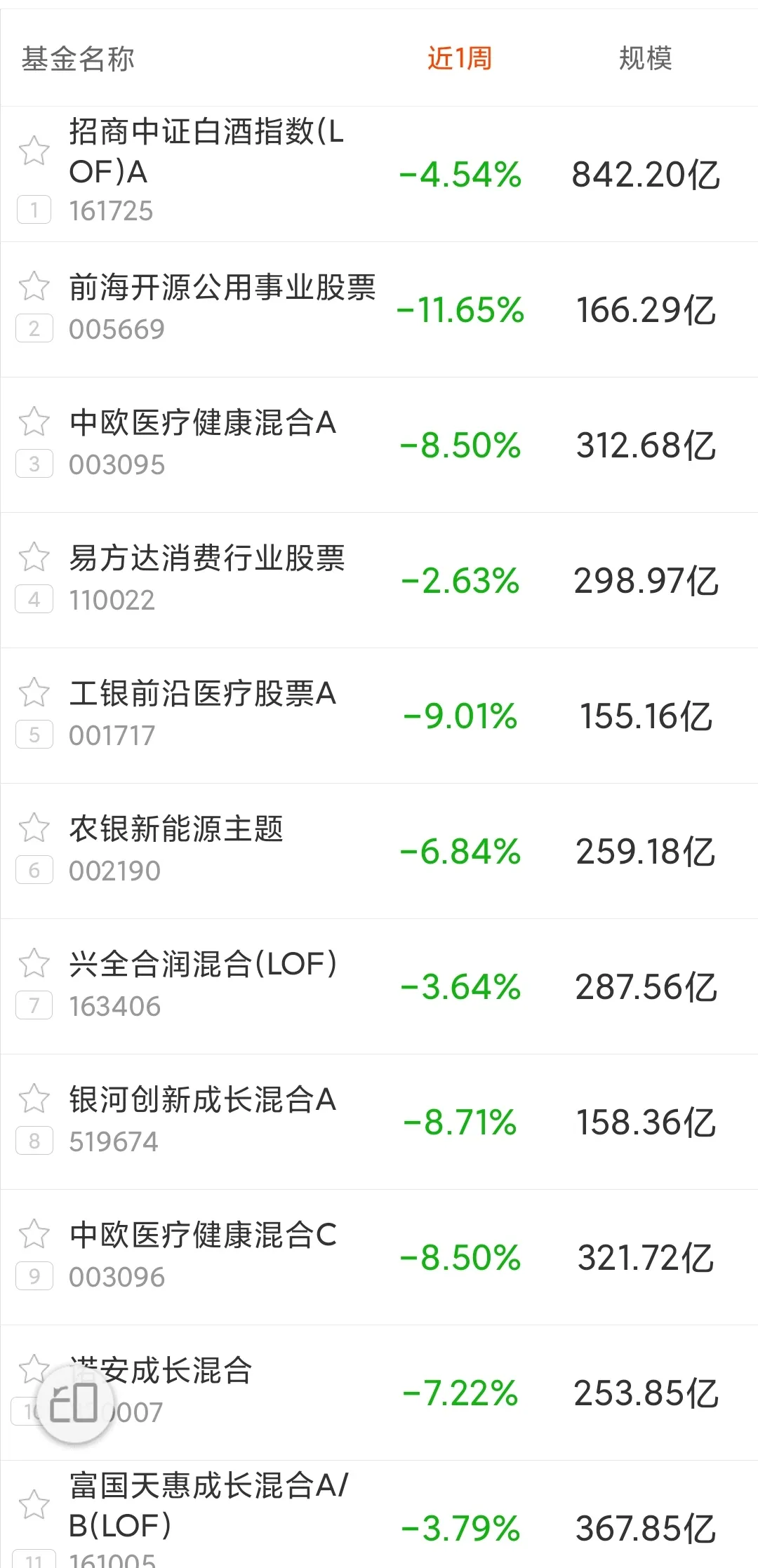Open fund 农银新能源主题

coord(379,851)
